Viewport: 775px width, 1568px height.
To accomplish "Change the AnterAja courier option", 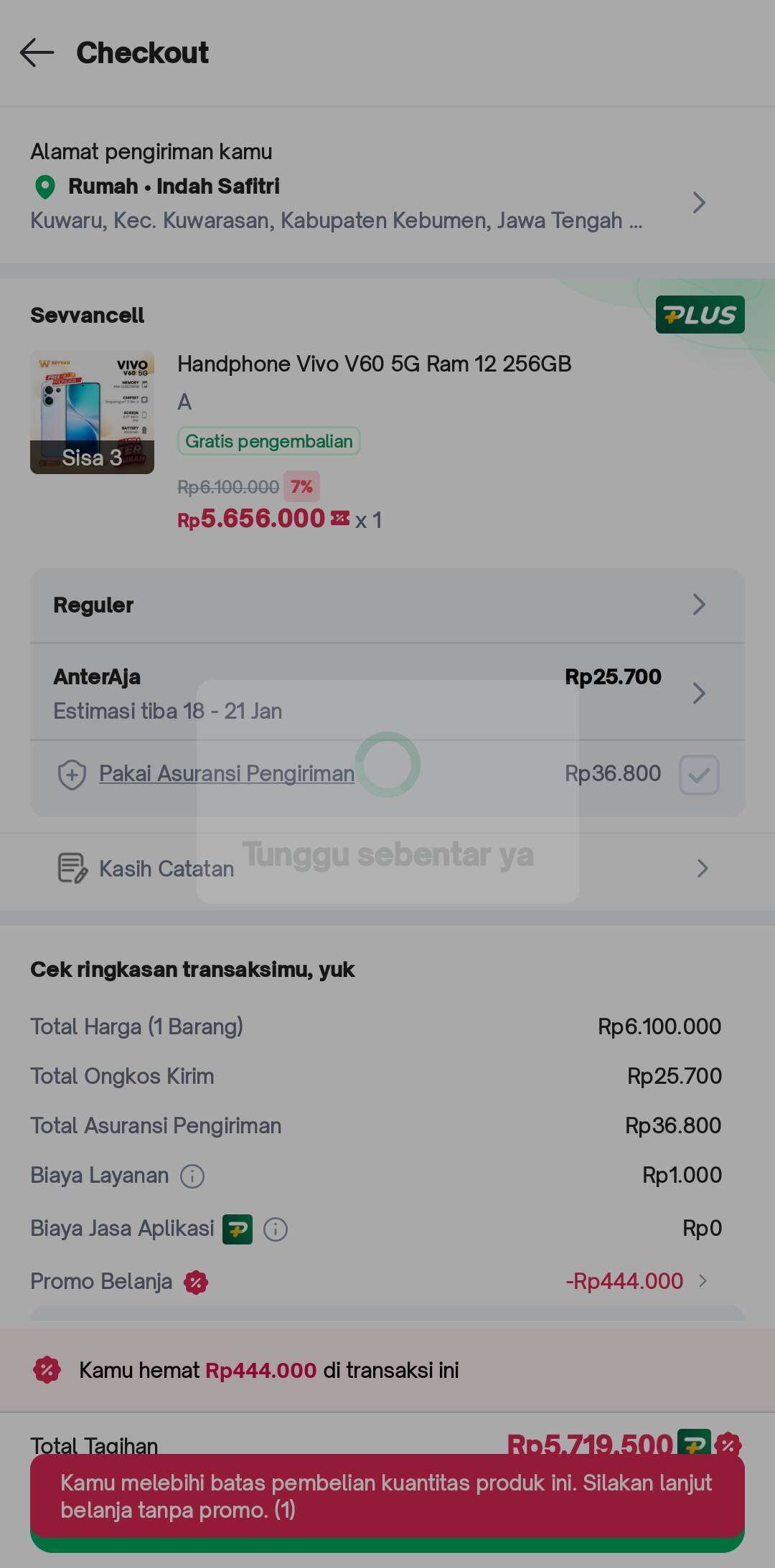I will point(387,693).
